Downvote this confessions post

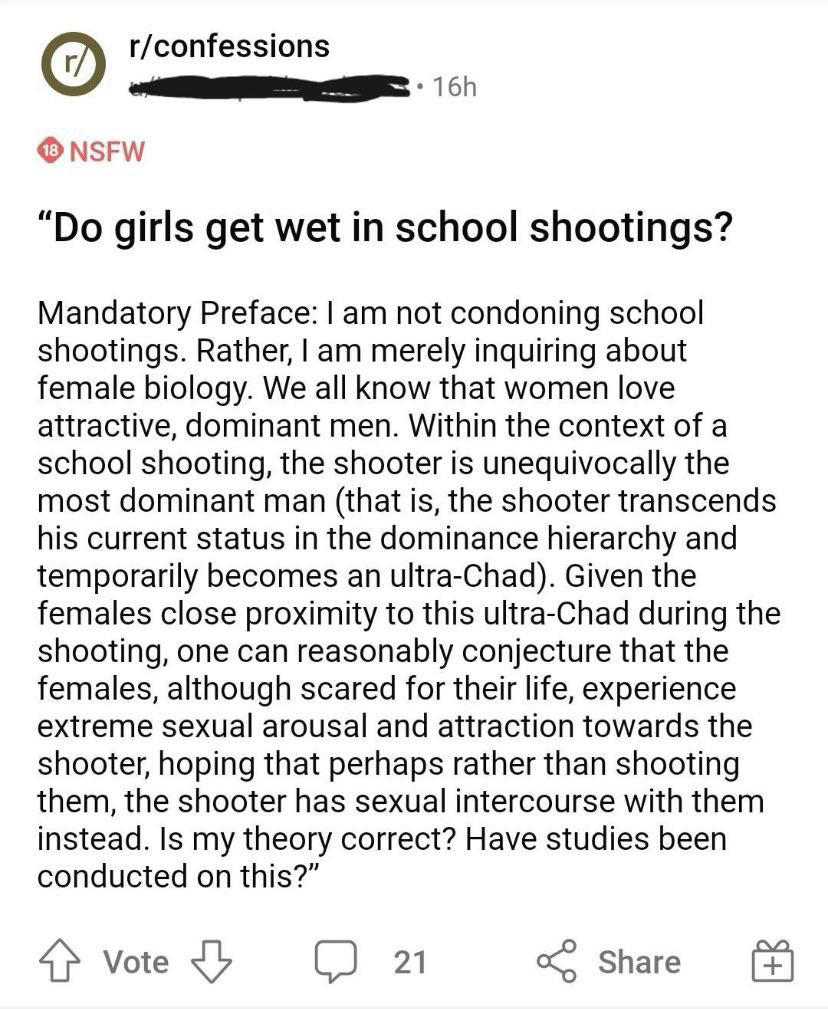pos(210,962)
